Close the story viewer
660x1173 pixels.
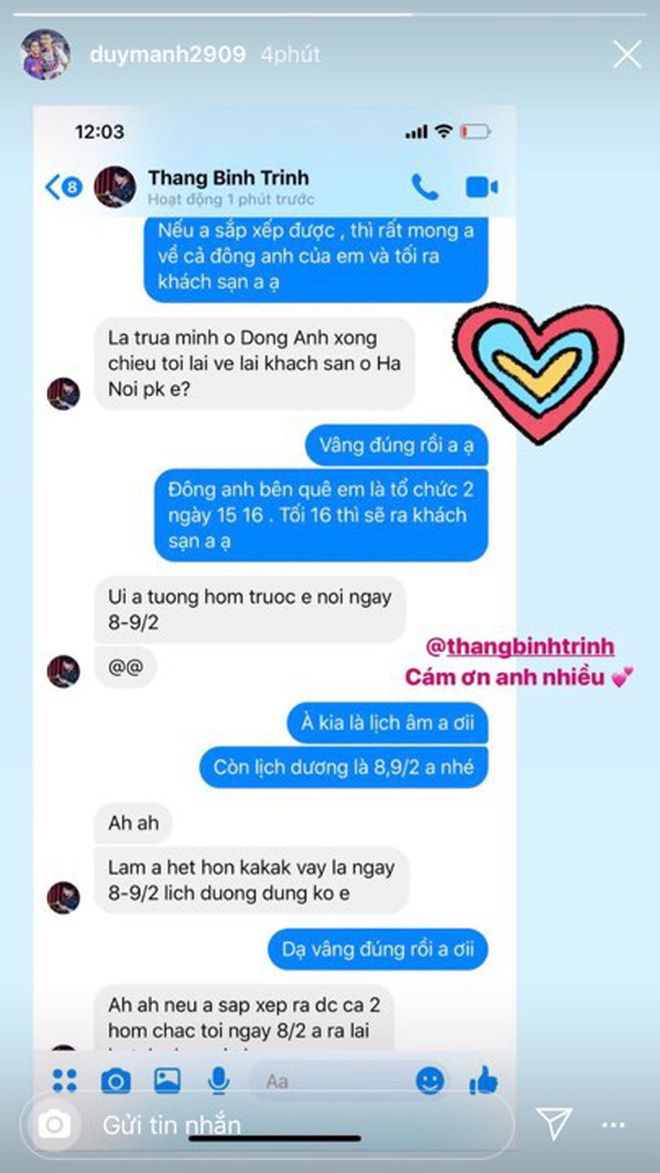(627, 55)
